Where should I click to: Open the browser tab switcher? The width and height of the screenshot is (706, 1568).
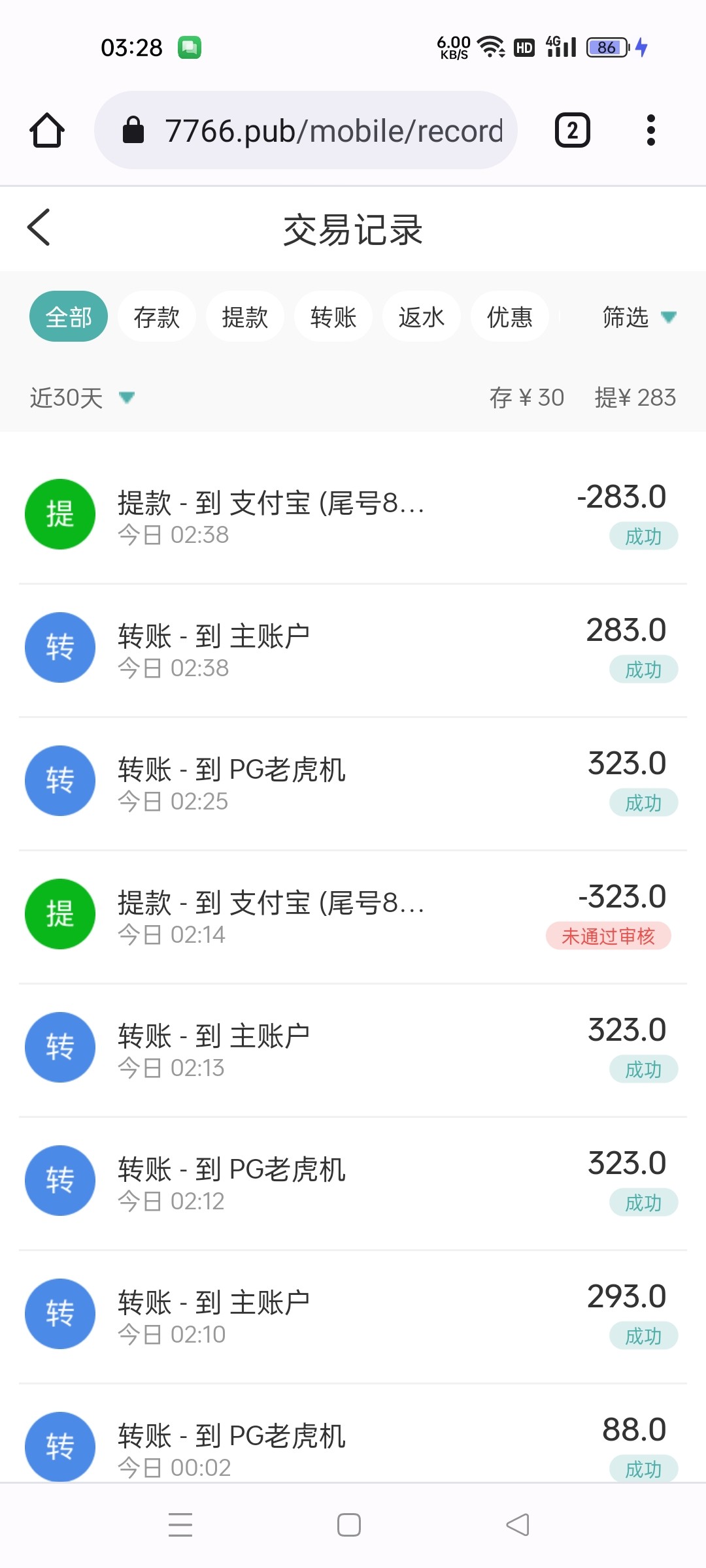pyautogui.click(x=572, y=130)
